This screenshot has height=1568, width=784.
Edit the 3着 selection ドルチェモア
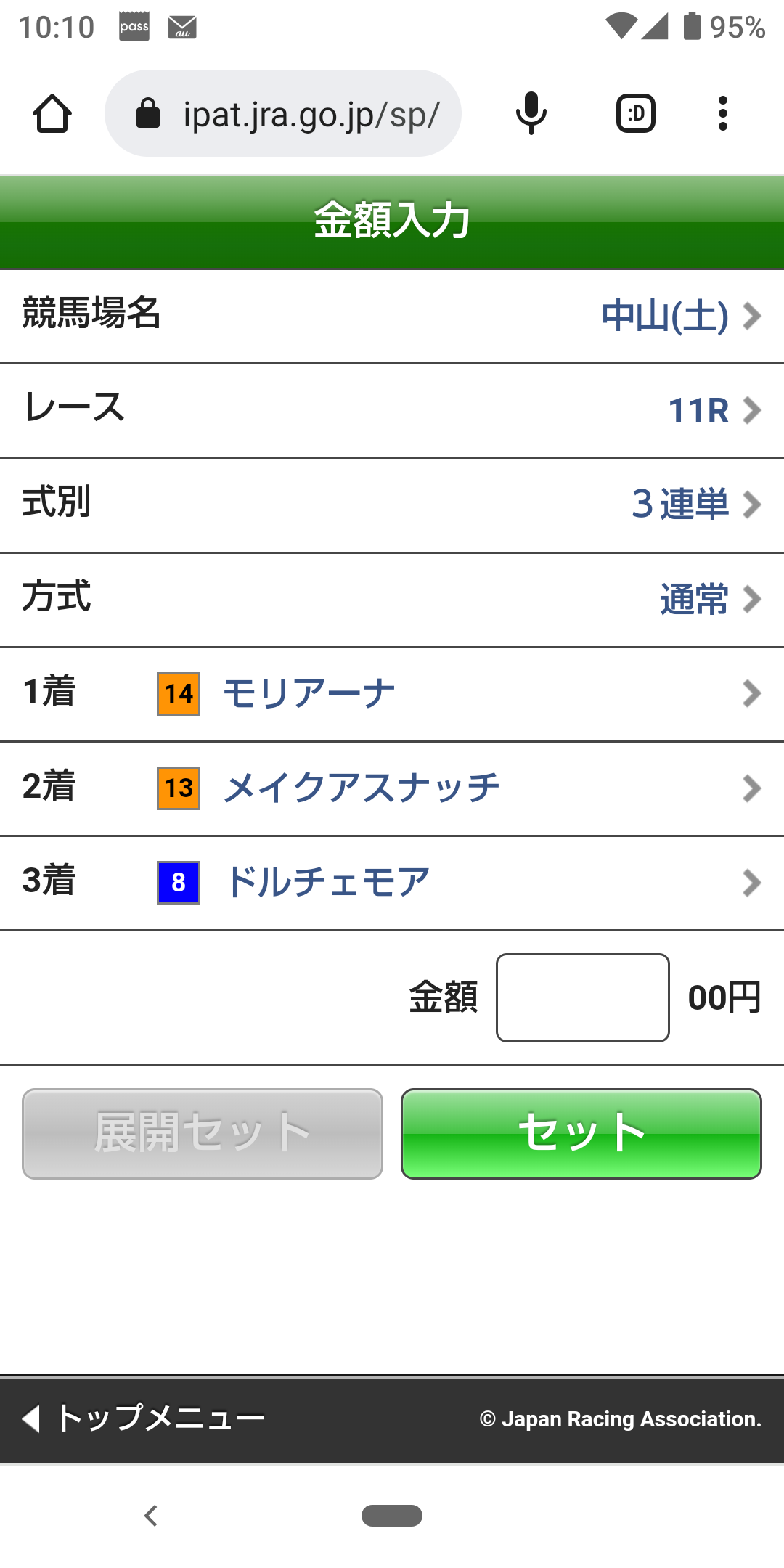pyautogui.click(x=392, y=882)
